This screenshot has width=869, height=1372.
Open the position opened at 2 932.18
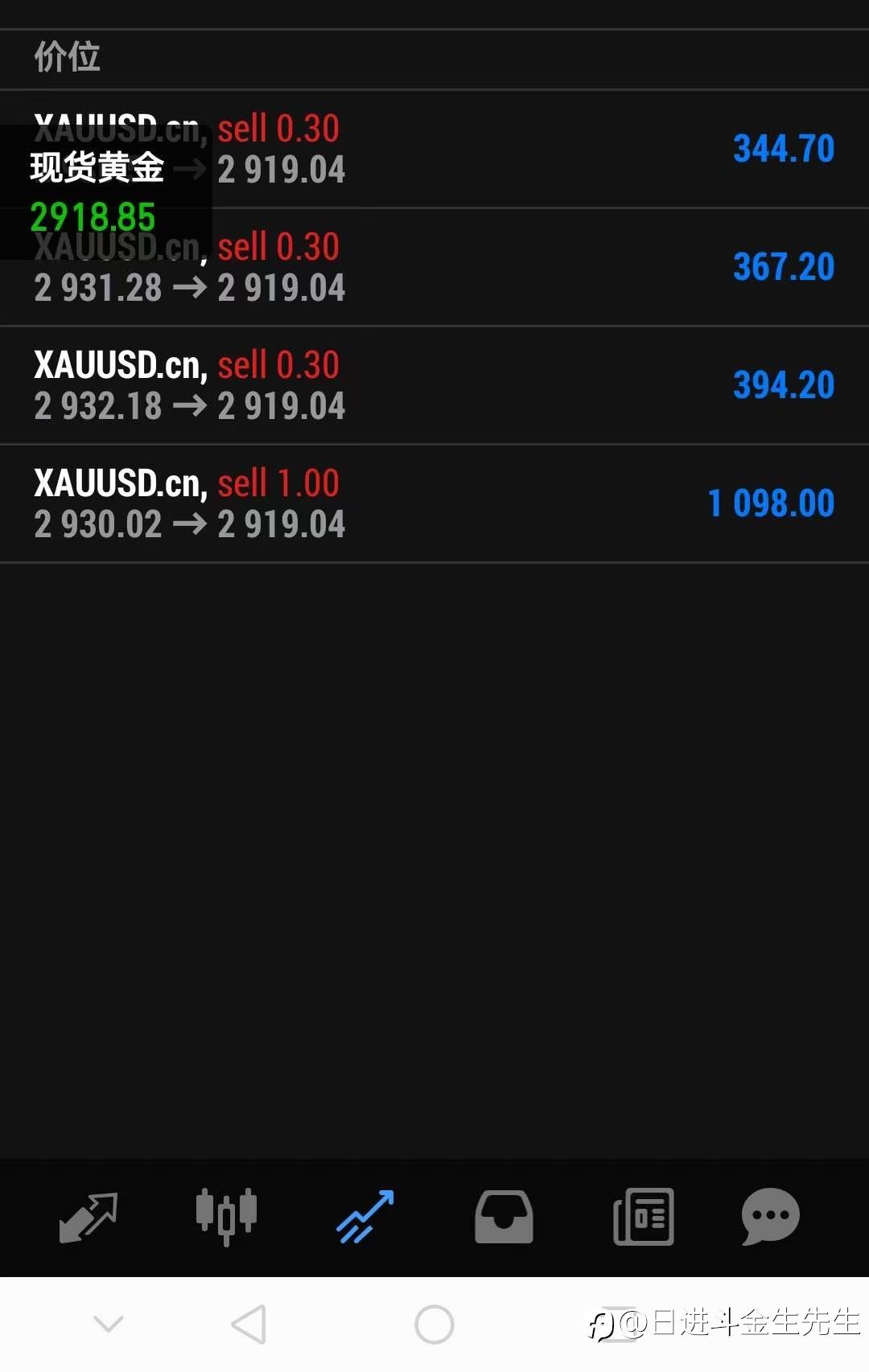(x=434, y=385)
